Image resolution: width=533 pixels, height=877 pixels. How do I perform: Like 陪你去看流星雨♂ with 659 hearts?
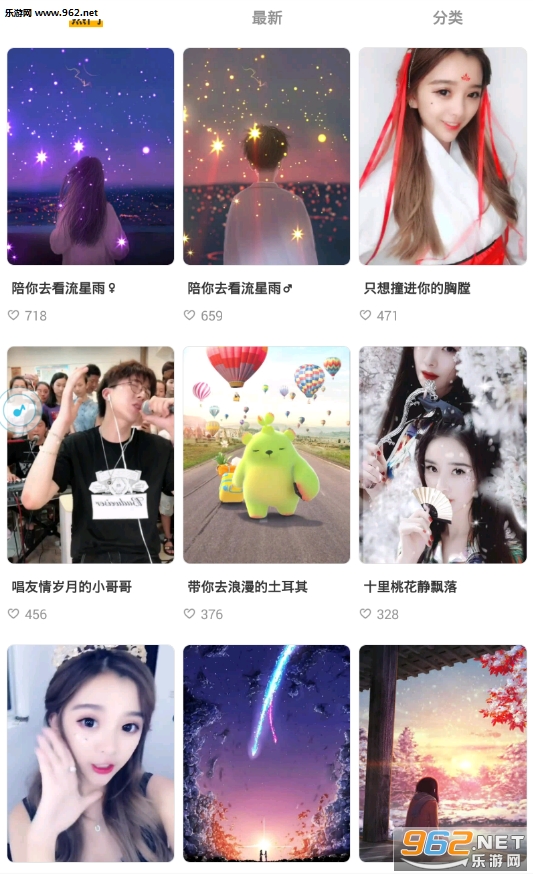coord(190,315)
